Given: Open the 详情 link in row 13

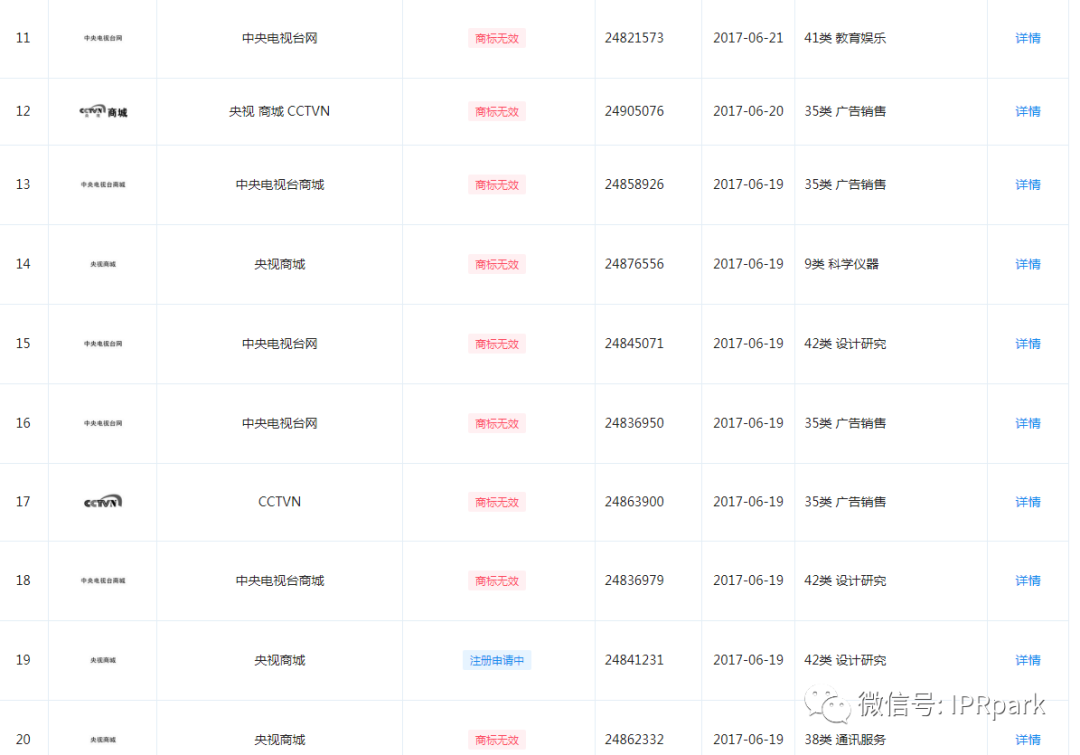Looking at the screenshot, I should point(1028,184).
